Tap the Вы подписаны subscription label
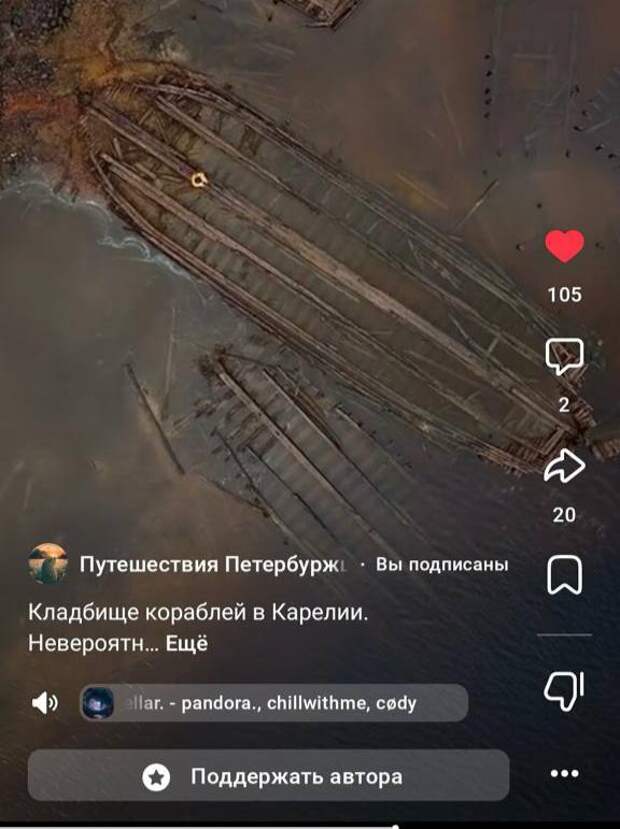The height and width of the screenshot is (829, 620). (x=441, y=565)
